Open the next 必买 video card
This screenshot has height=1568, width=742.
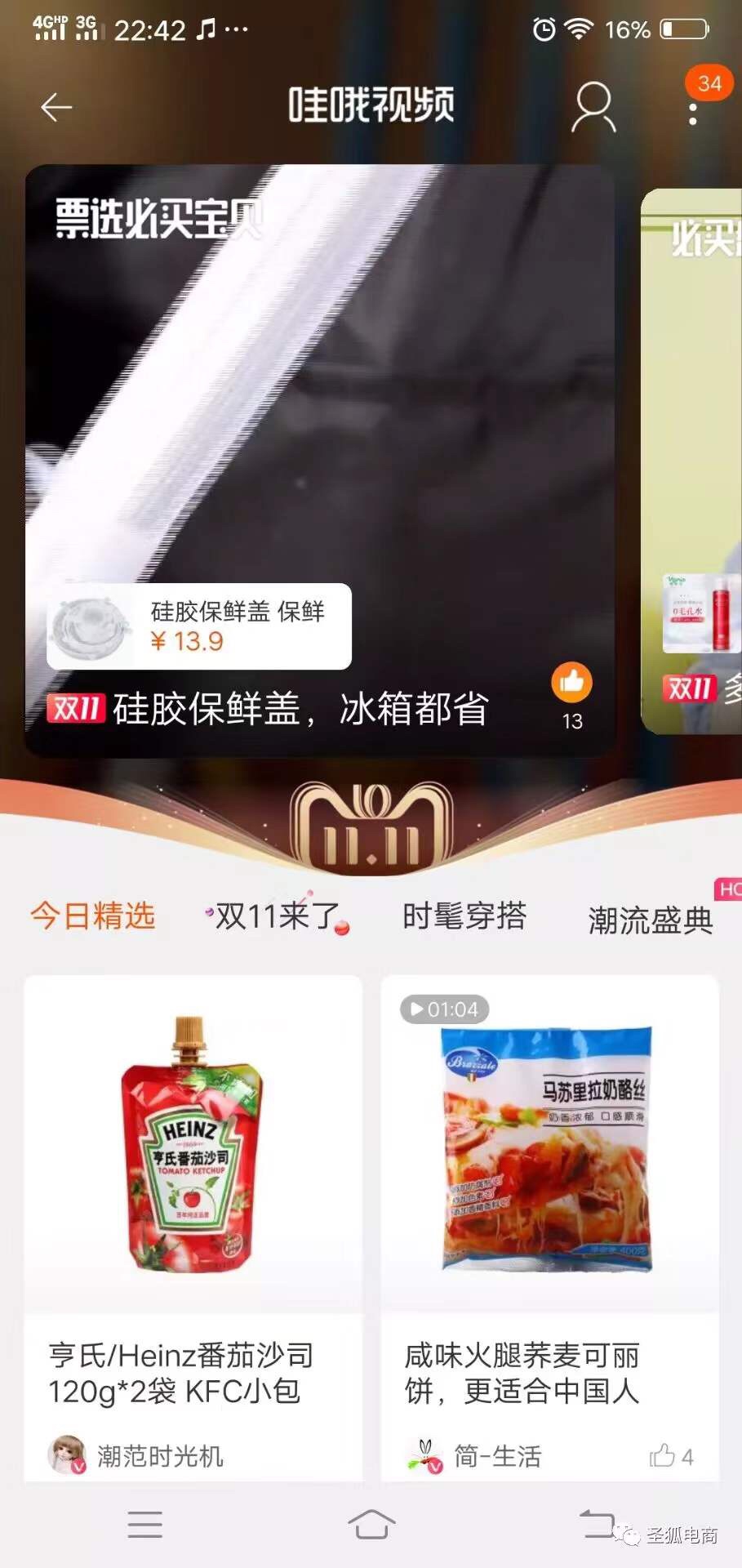tap(692, 457)
